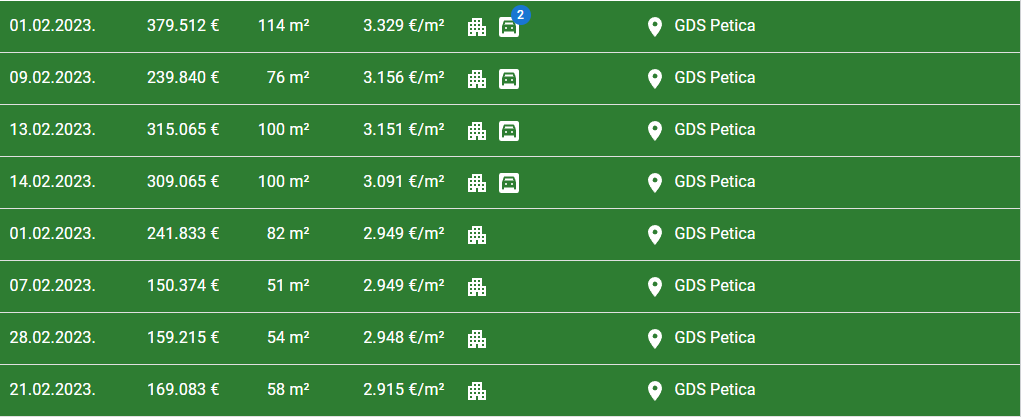The height and width of the screenshot is (417, 1021).
Task: Open the 159.215 € sale row
Action: [183, 338]
